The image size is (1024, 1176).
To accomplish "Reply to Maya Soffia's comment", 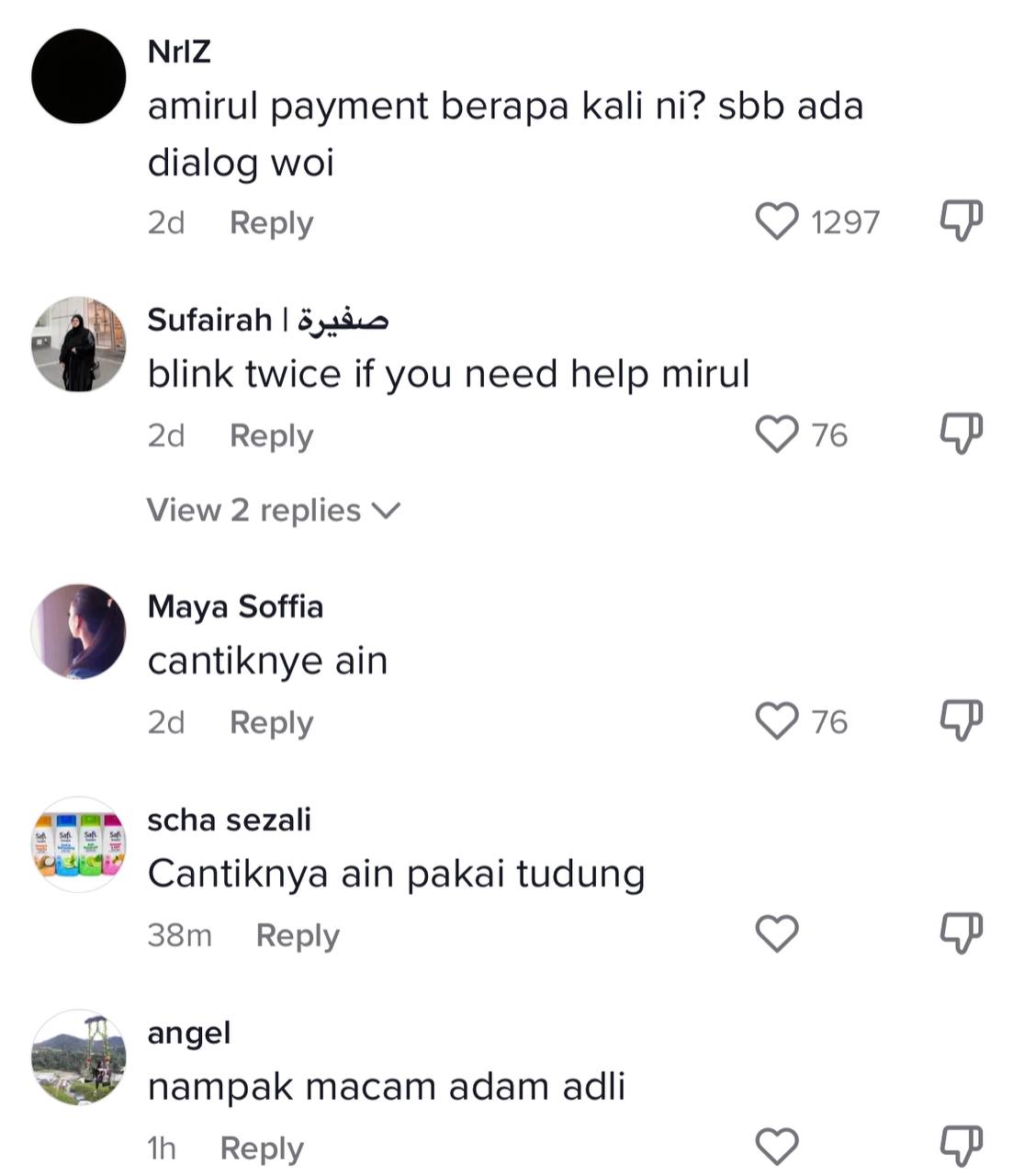I will pyautogui.click(x=271, y=723).
